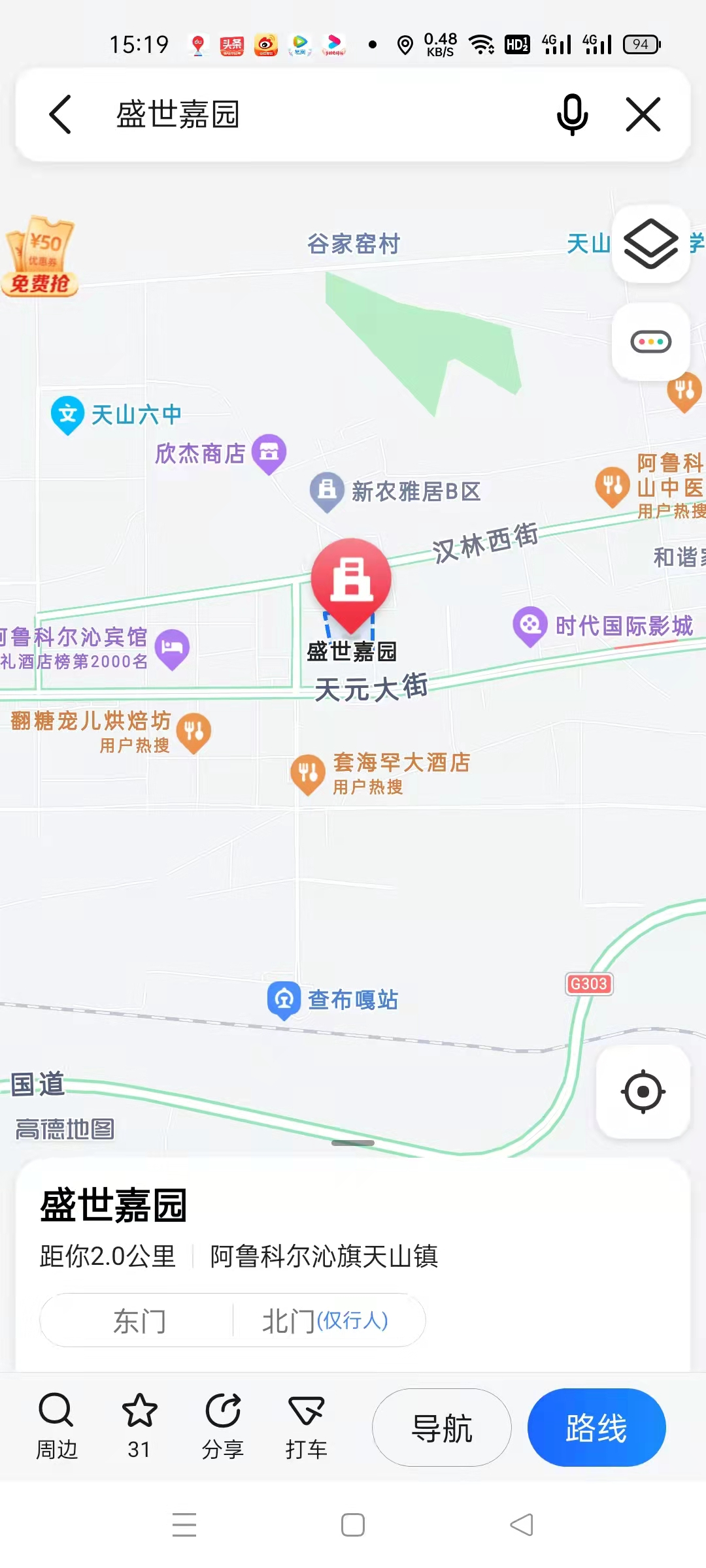Open the 套海罕大酒店 restaurant marker
This screenshot has width=706, height=1568.
pos(308,774)
